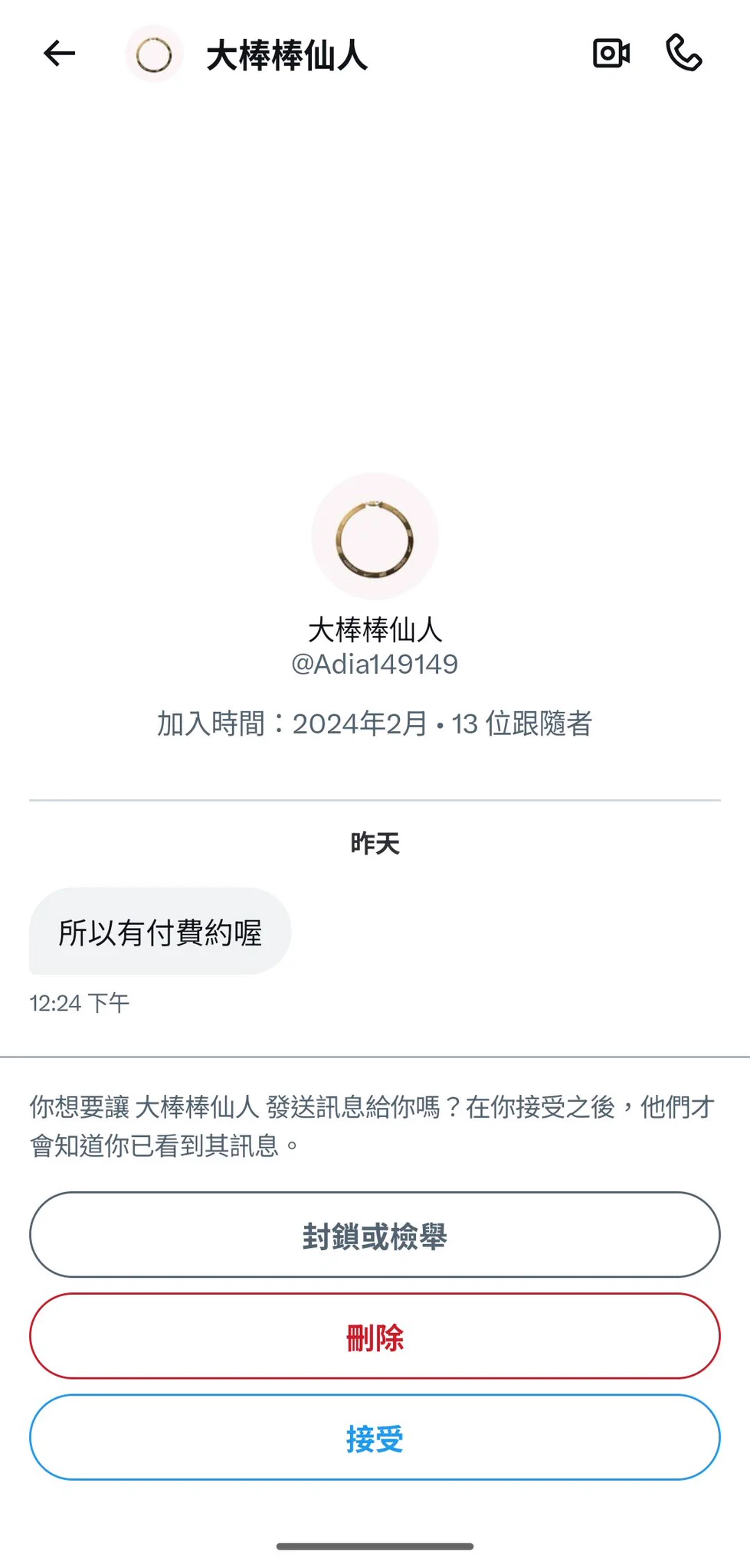Start a voice call with 大棒棒仙人
Screen dimensions: 750x1568
coord(683,54)
